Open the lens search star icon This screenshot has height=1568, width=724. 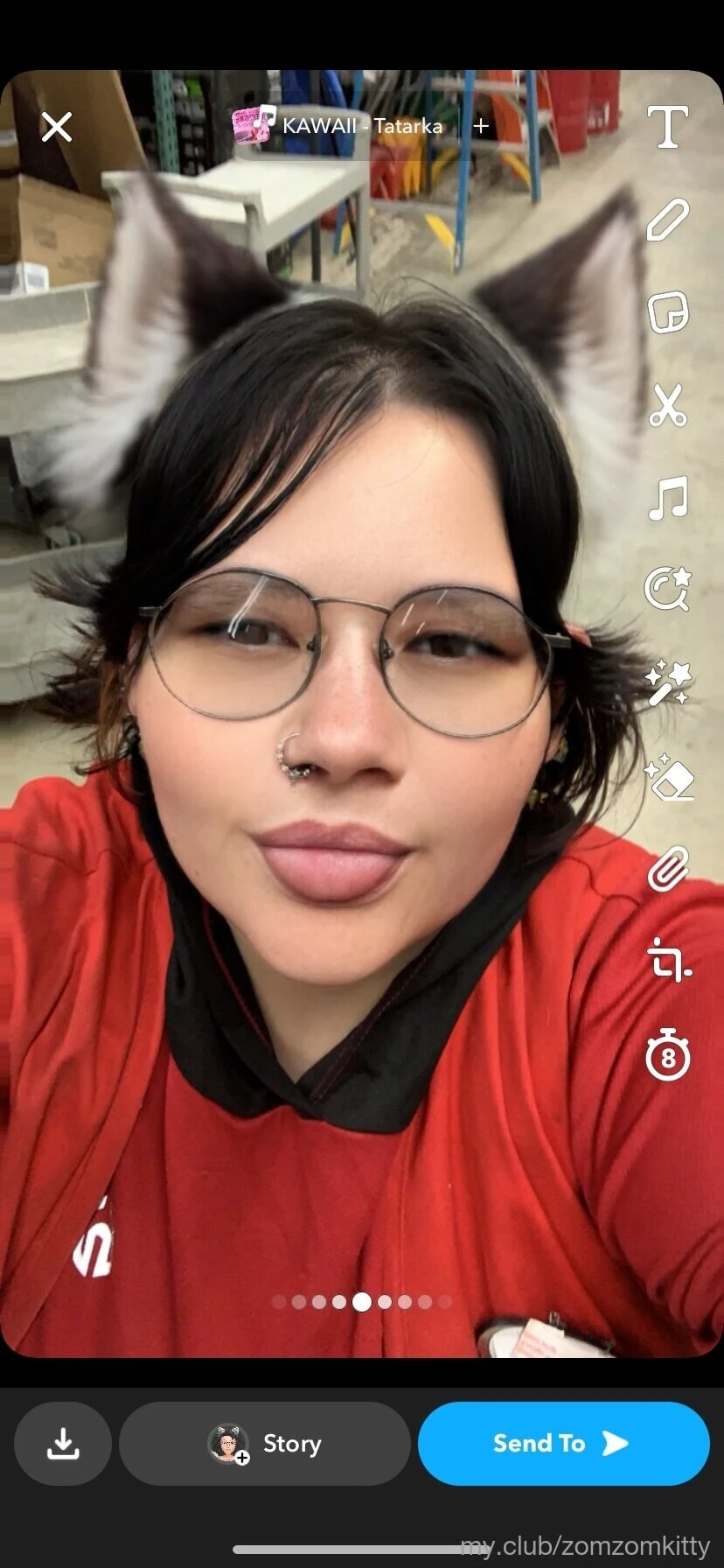tap(668, 588)
